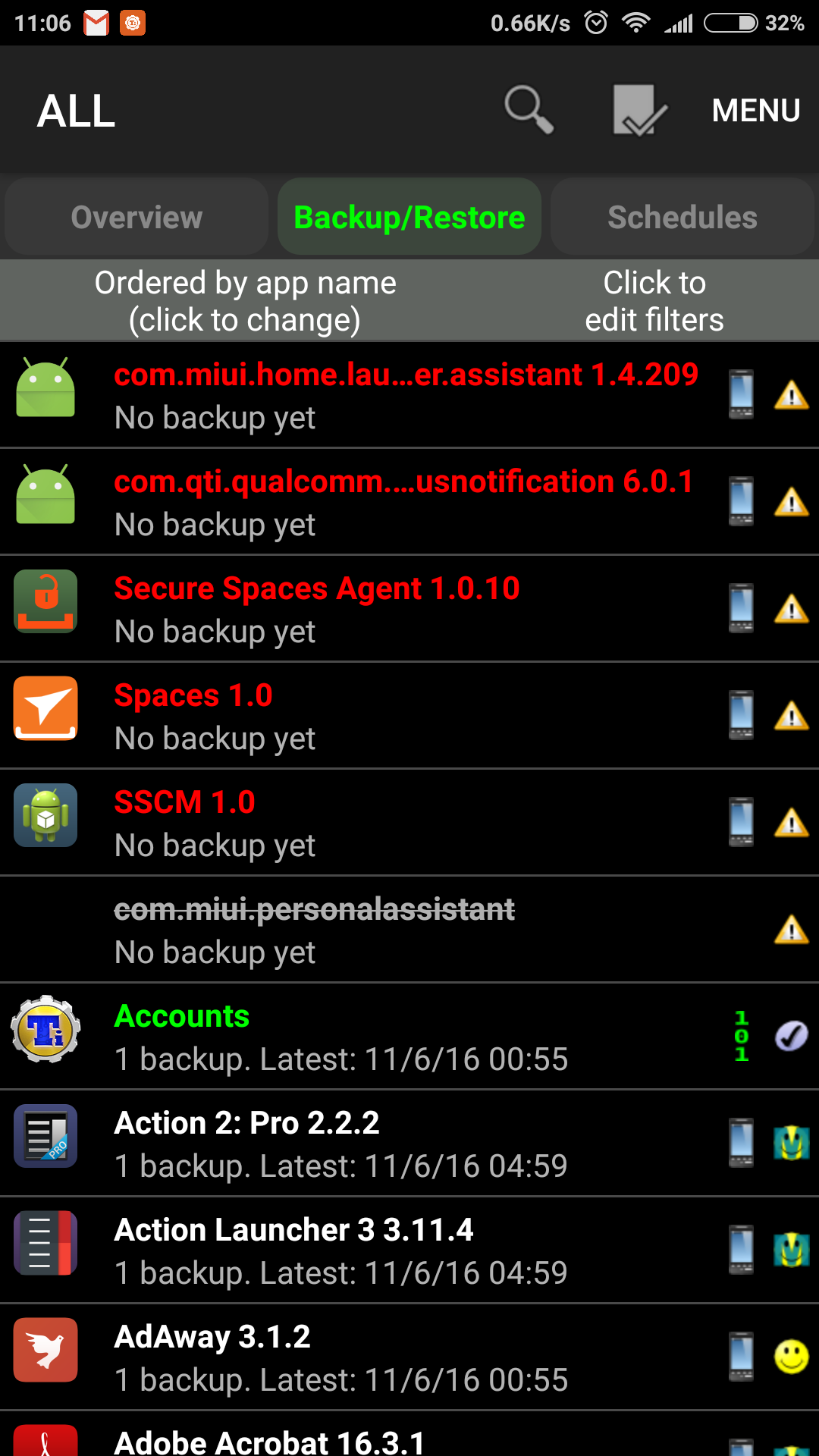Open Secure Spaces Agent 1.0.10
The image size is (819, 1456).
(x=409, y=609)
